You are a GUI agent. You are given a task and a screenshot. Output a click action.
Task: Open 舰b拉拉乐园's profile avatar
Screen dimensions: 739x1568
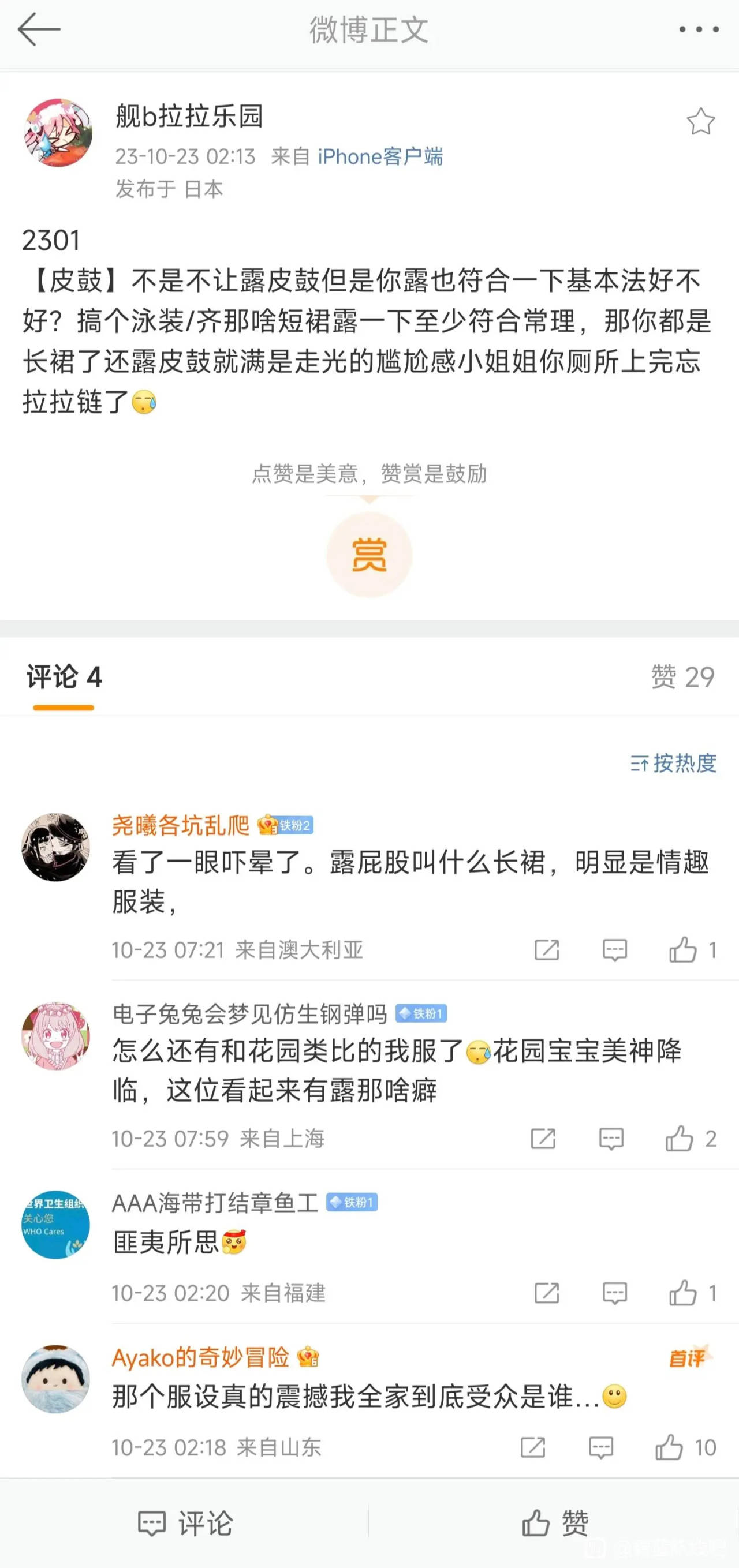pyautogui.click(x=58, y=133)
